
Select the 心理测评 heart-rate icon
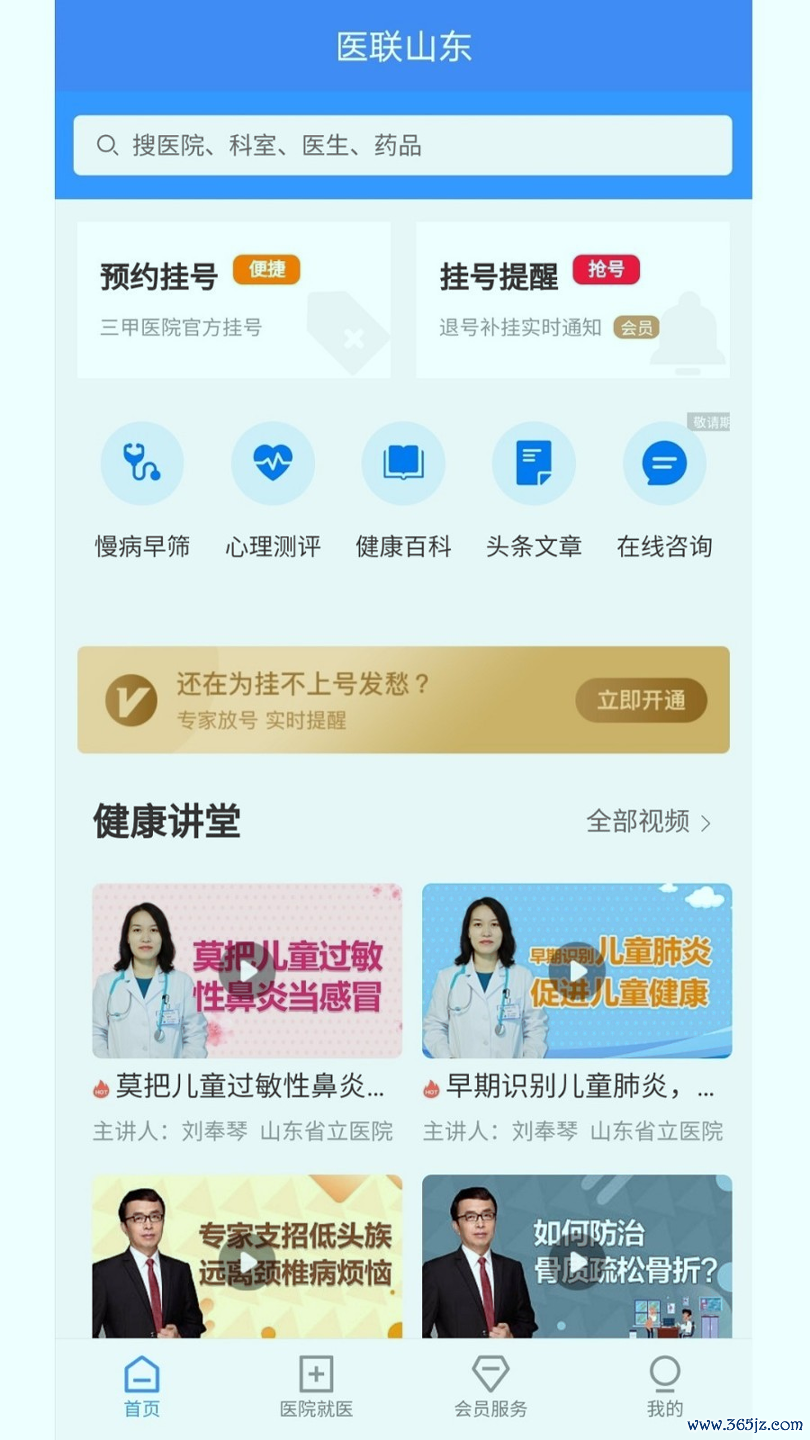pos(273,462)
